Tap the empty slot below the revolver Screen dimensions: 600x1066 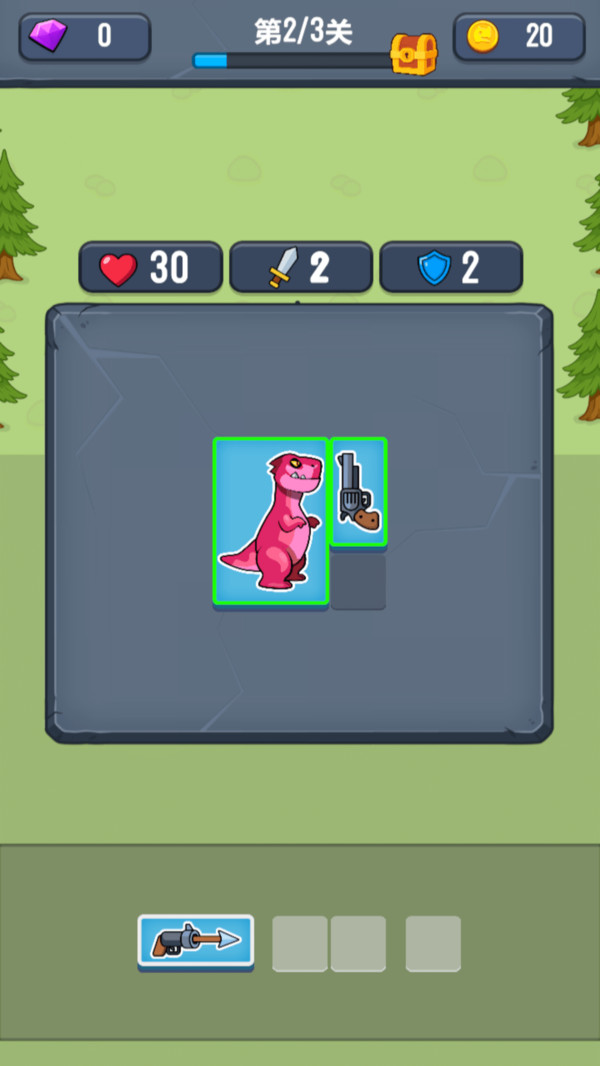358,581
